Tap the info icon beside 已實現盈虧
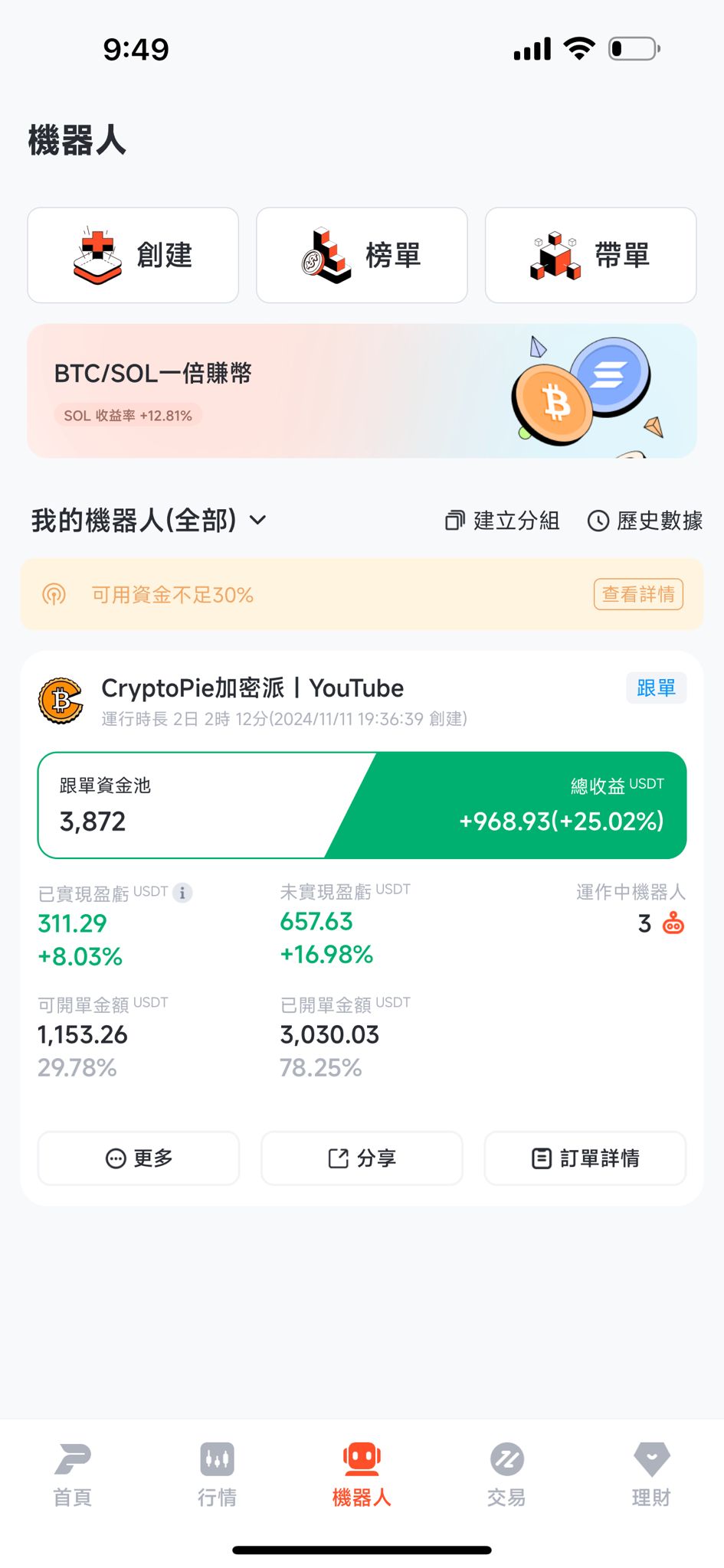Screen dimensions: 724x1568 pos(182,893)
